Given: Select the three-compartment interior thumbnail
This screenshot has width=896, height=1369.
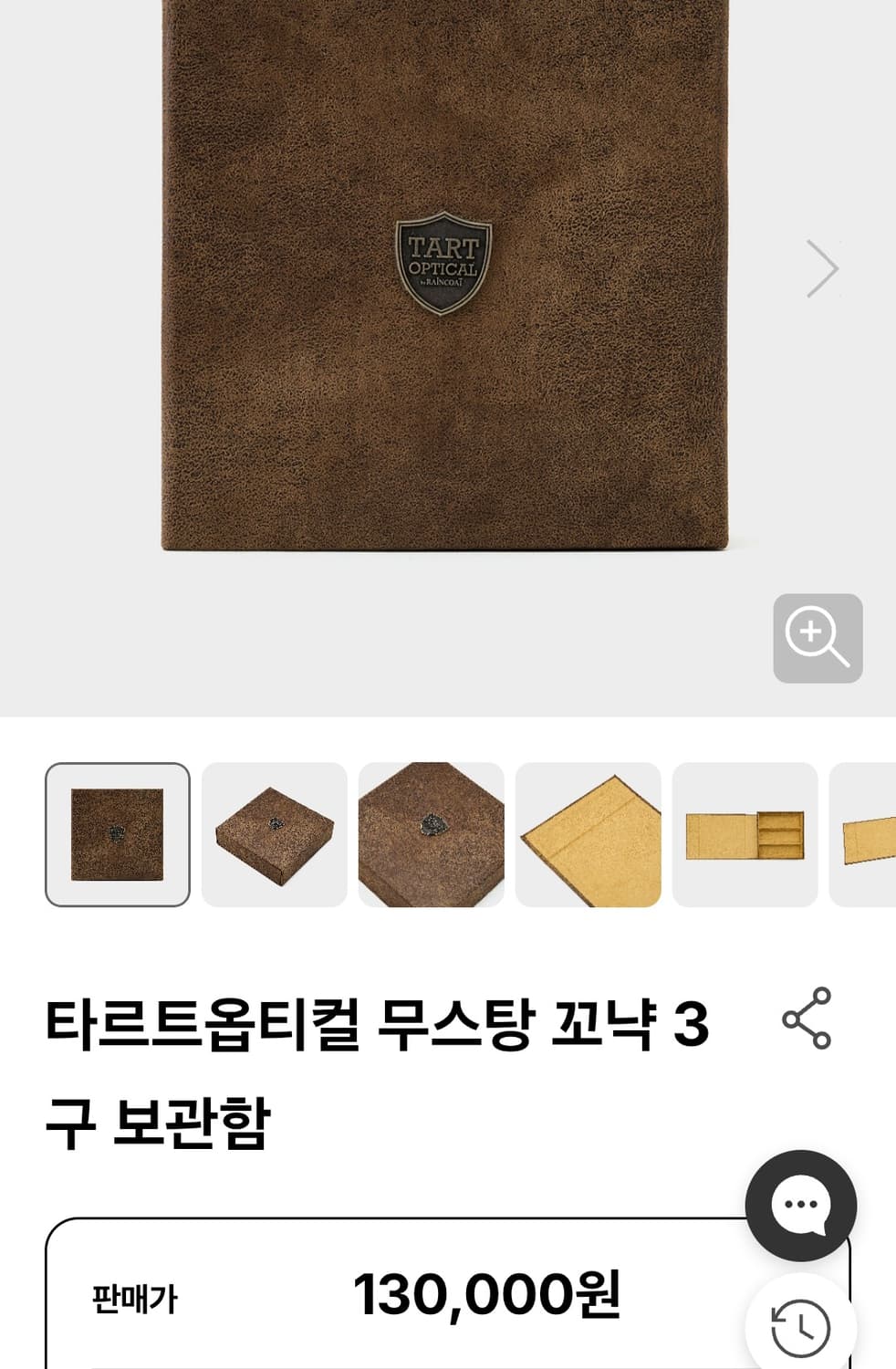Looking at the screenshot, I should tap(745, 833).
